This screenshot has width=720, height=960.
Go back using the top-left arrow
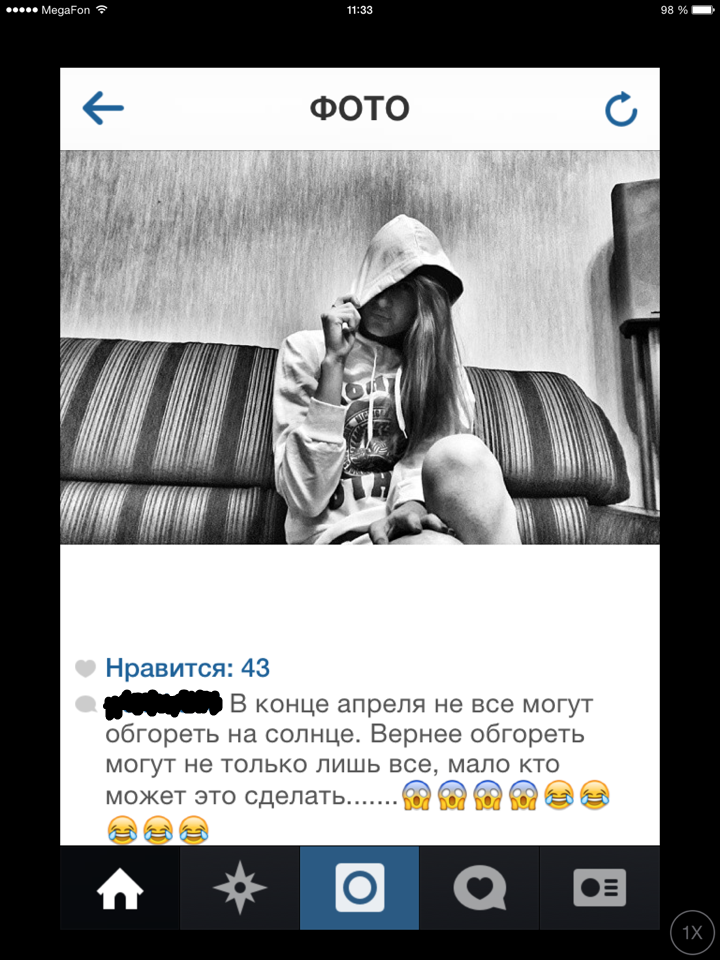103,108
